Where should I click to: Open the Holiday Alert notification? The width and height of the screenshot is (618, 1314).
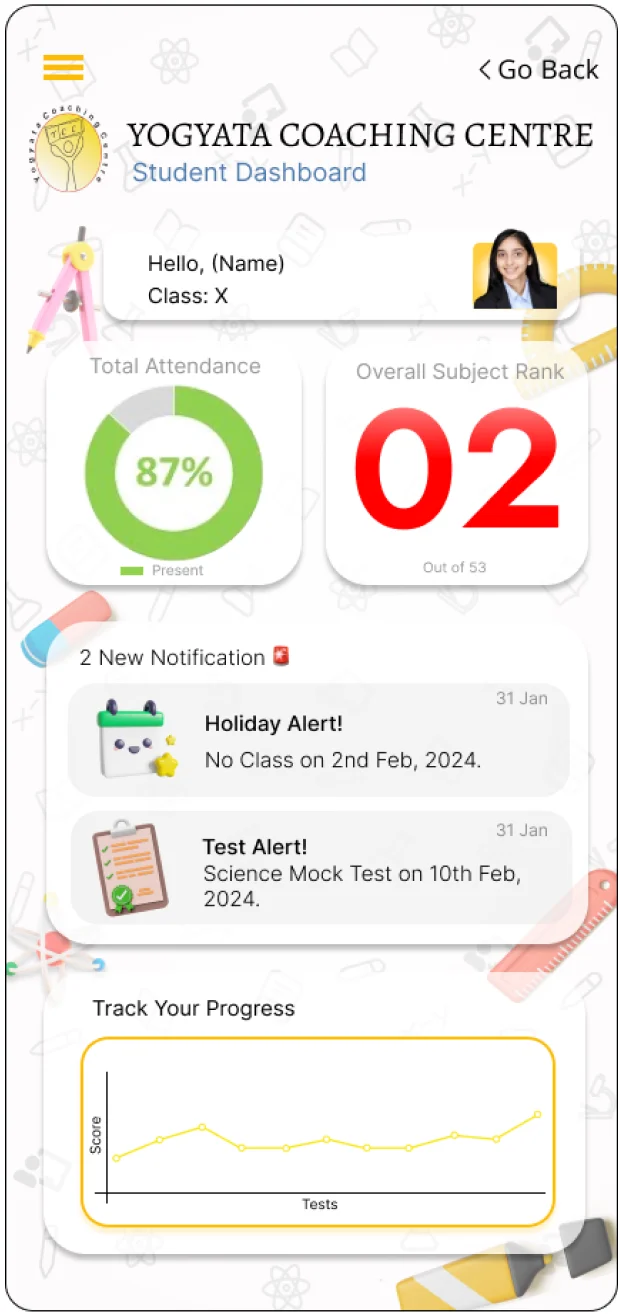[318, 740]
